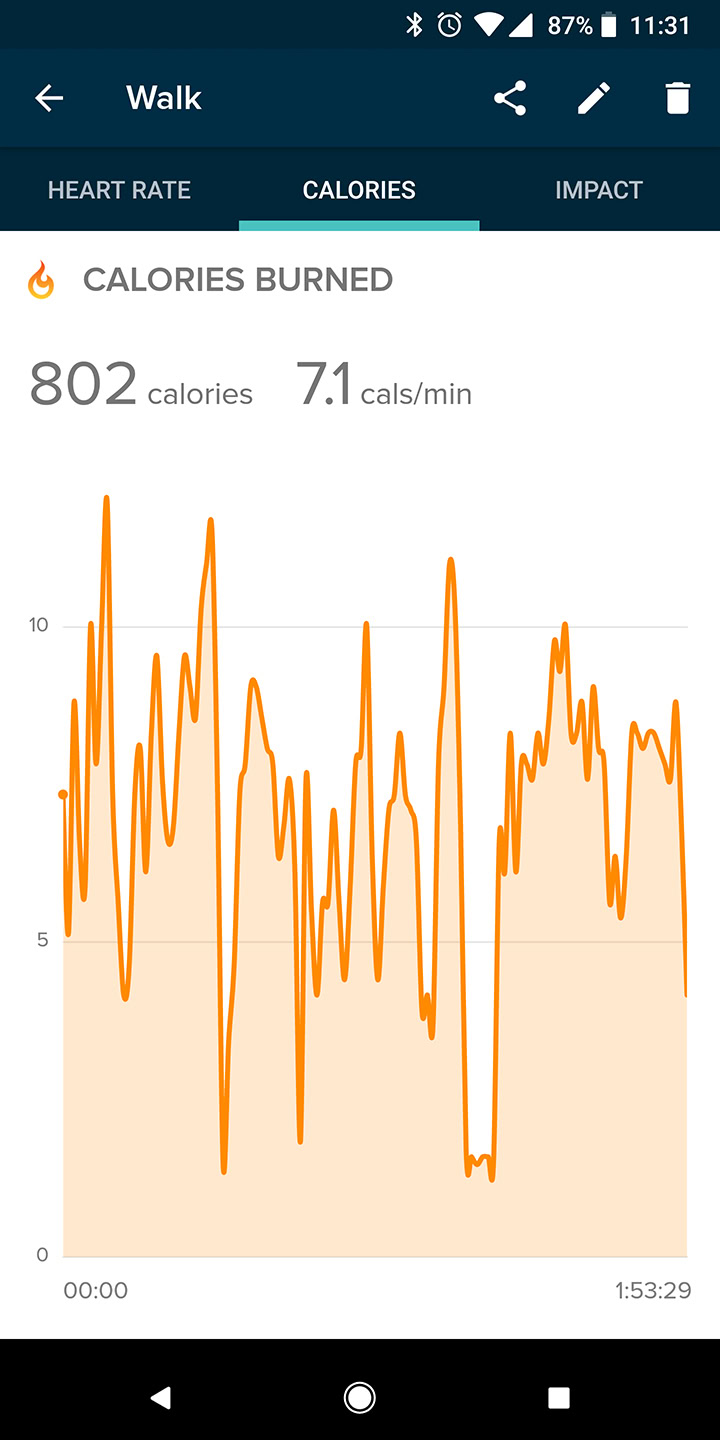720x1440 pixels.
Task: Select the Calories tab
Action: coord(359,190)
